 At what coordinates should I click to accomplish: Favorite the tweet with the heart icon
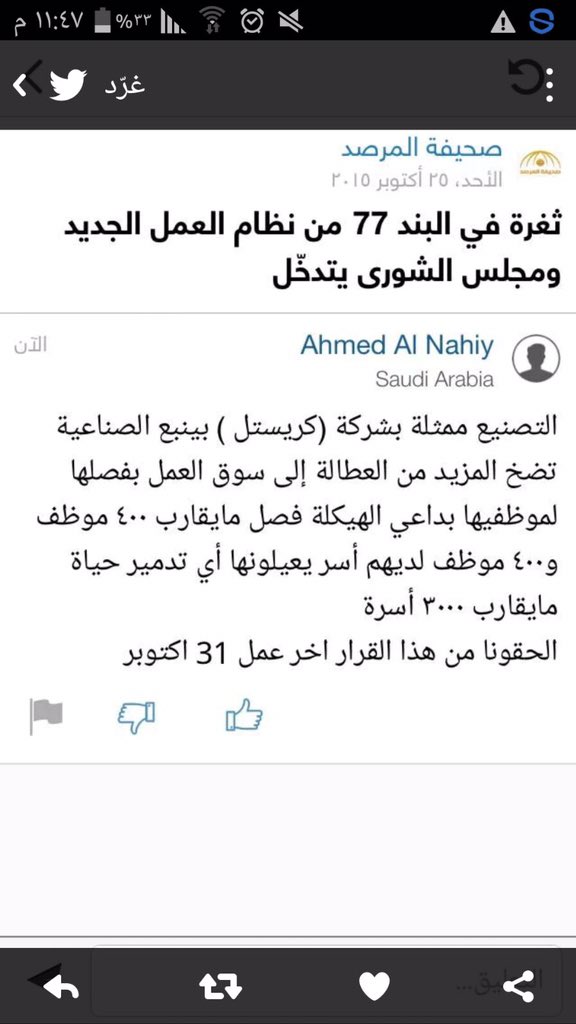375,986
